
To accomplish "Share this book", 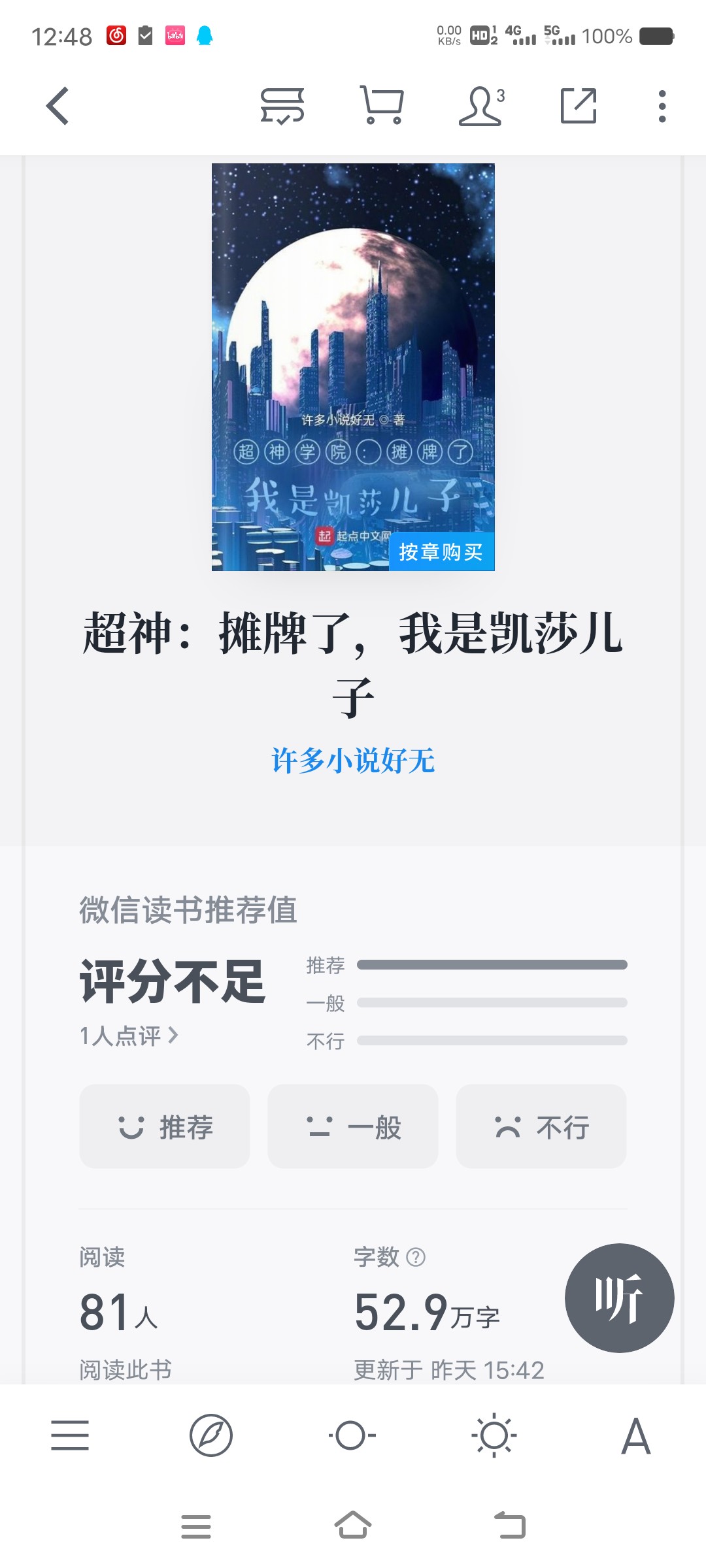I will [x=579, y=106].
